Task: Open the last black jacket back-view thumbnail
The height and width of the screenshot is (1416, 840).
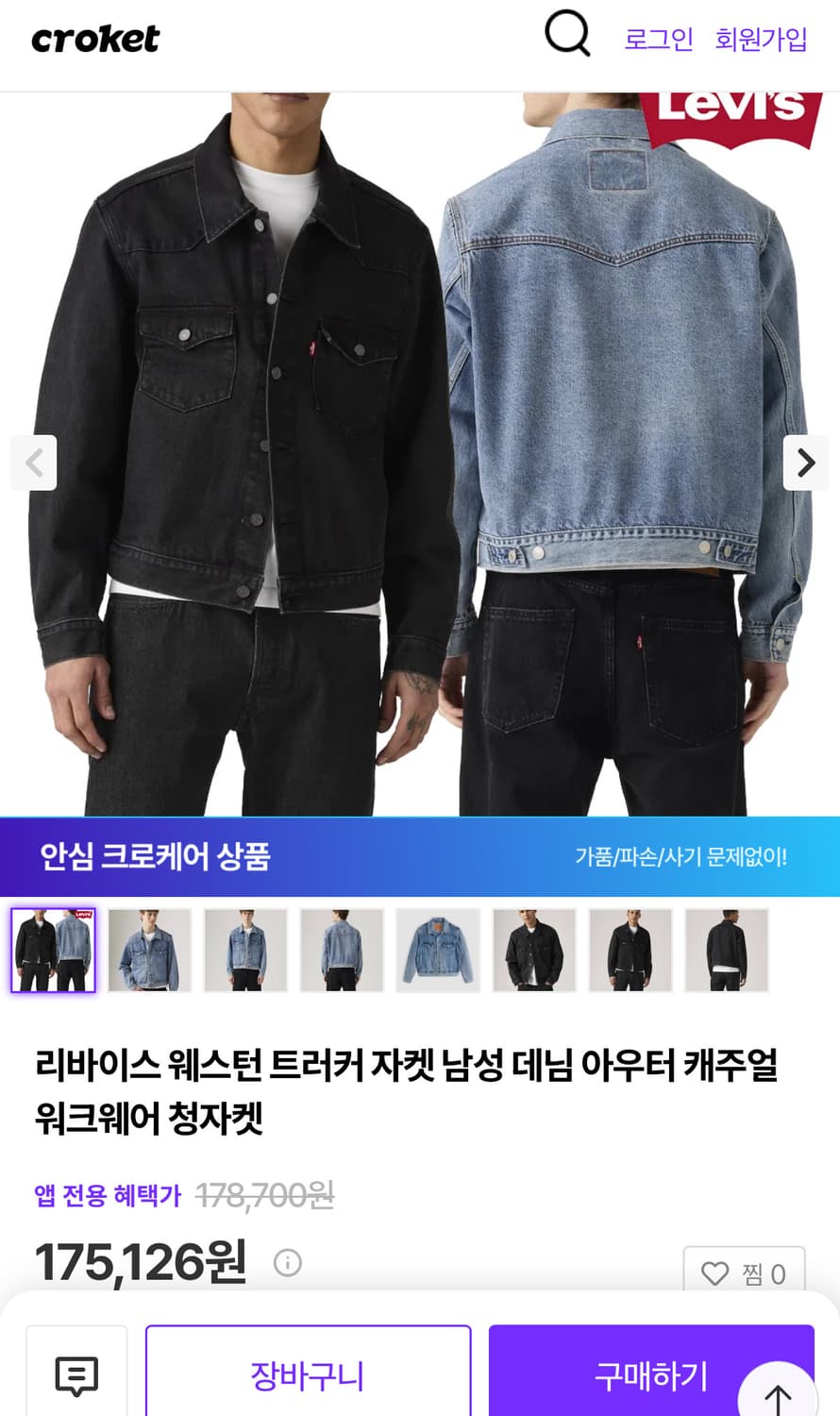Action: (727, 951)
